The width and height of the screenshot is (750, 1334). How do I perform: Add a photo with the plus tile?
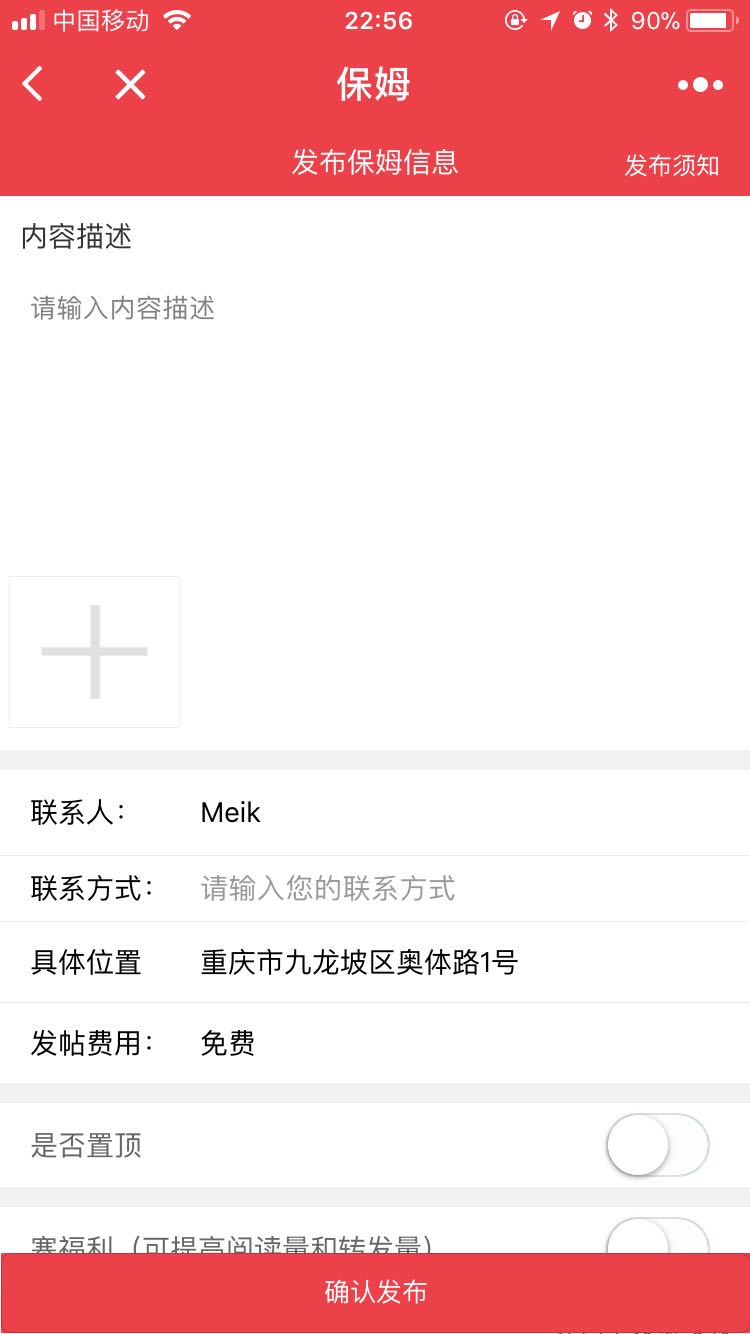[x=95, y=652]
